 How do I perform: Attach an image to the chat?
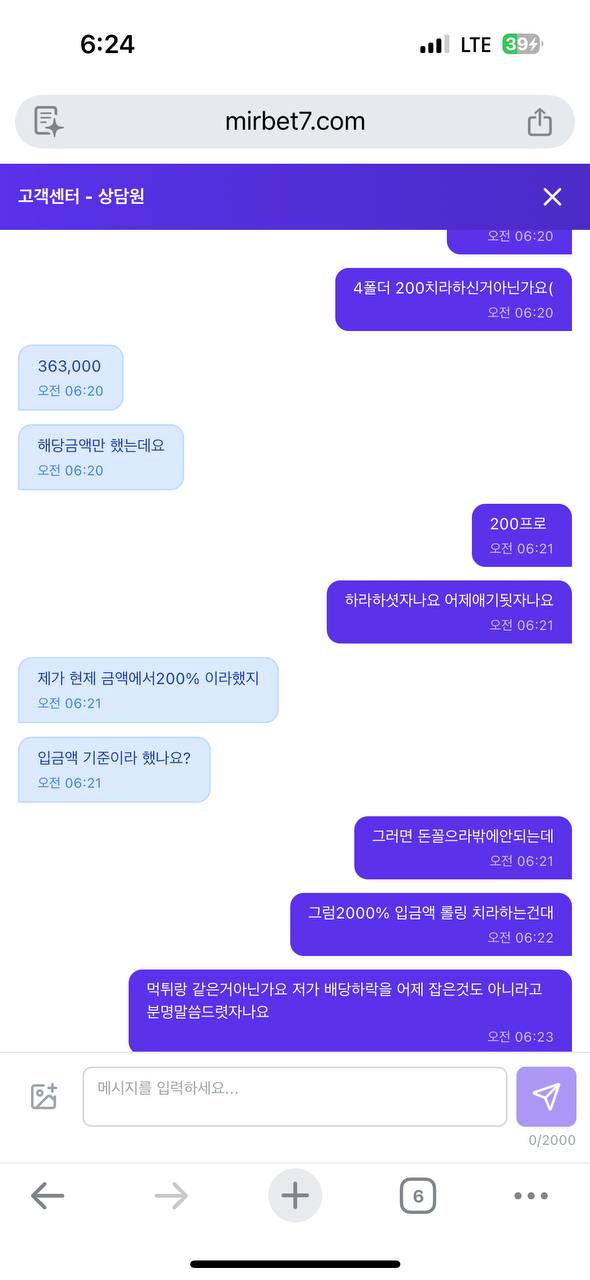(x=44, y=1096)
